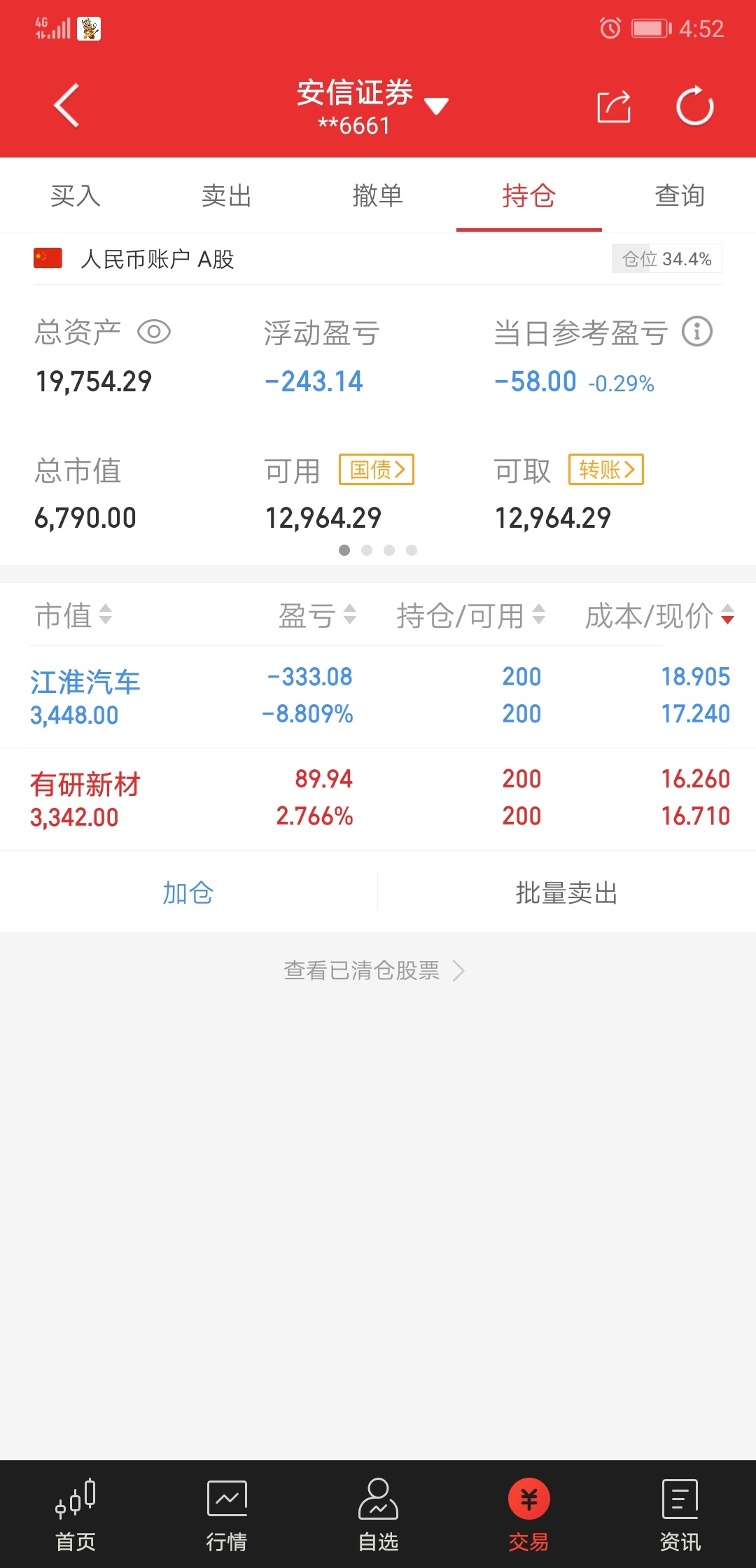Share the holdings page
756x1568 pixels.
coord(614,106)
